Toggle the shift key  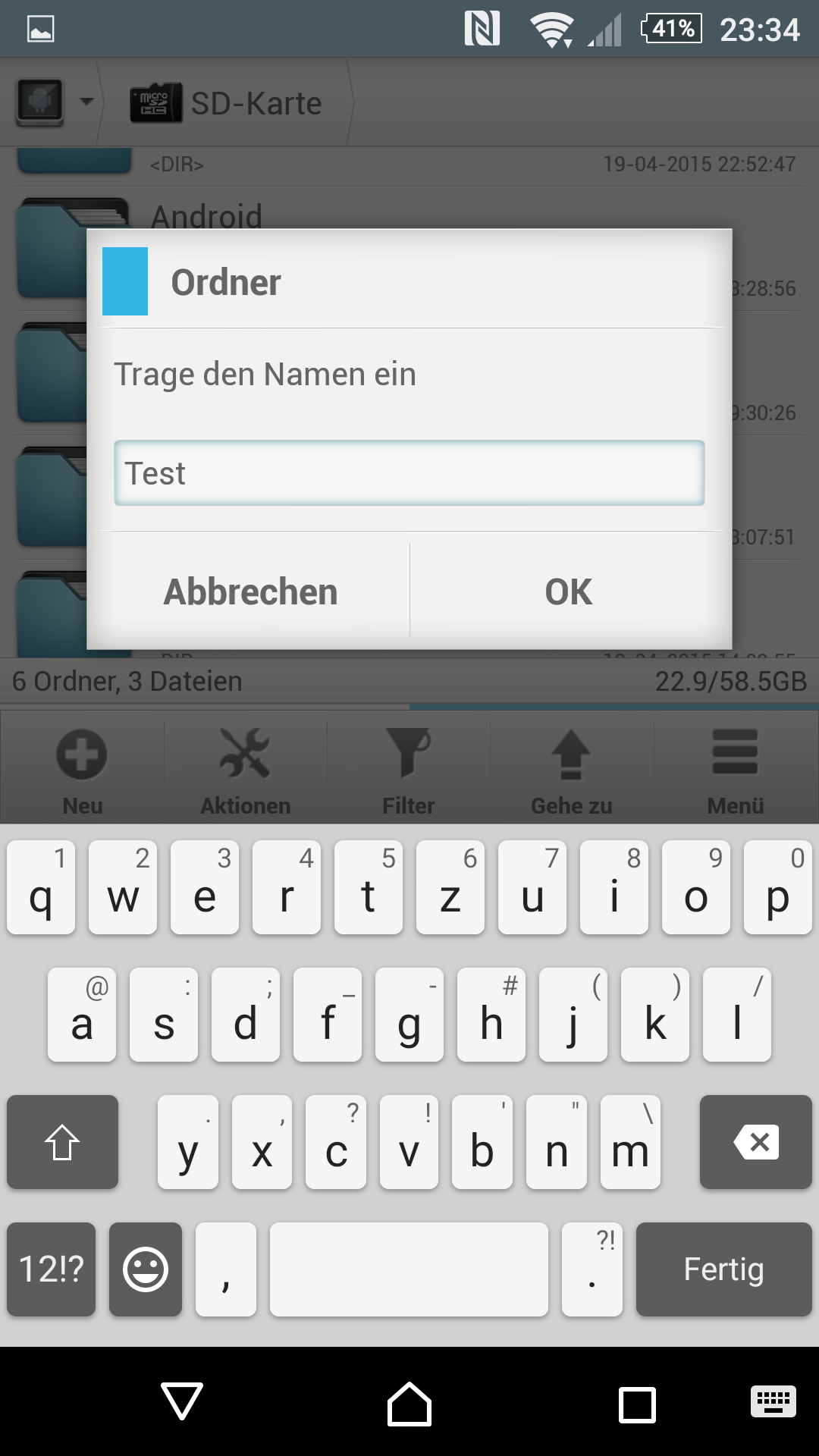point(63,1142)
